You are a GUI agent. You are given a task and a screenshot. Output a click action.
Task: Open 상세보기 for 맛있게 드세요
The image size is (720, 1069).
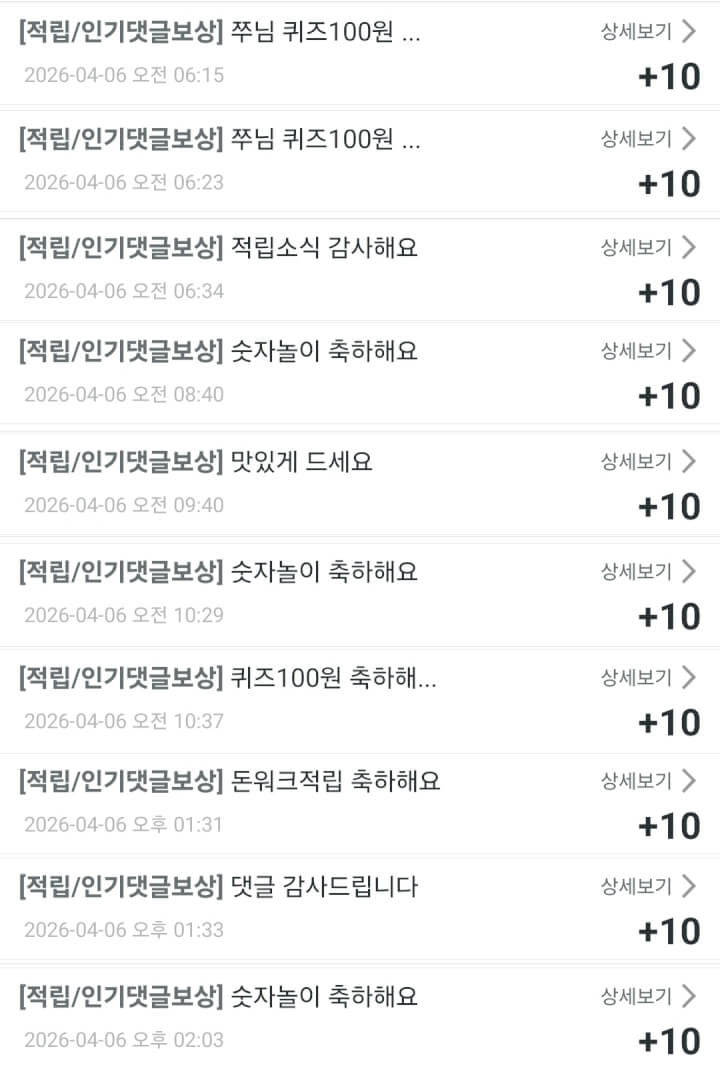(647, 462)
